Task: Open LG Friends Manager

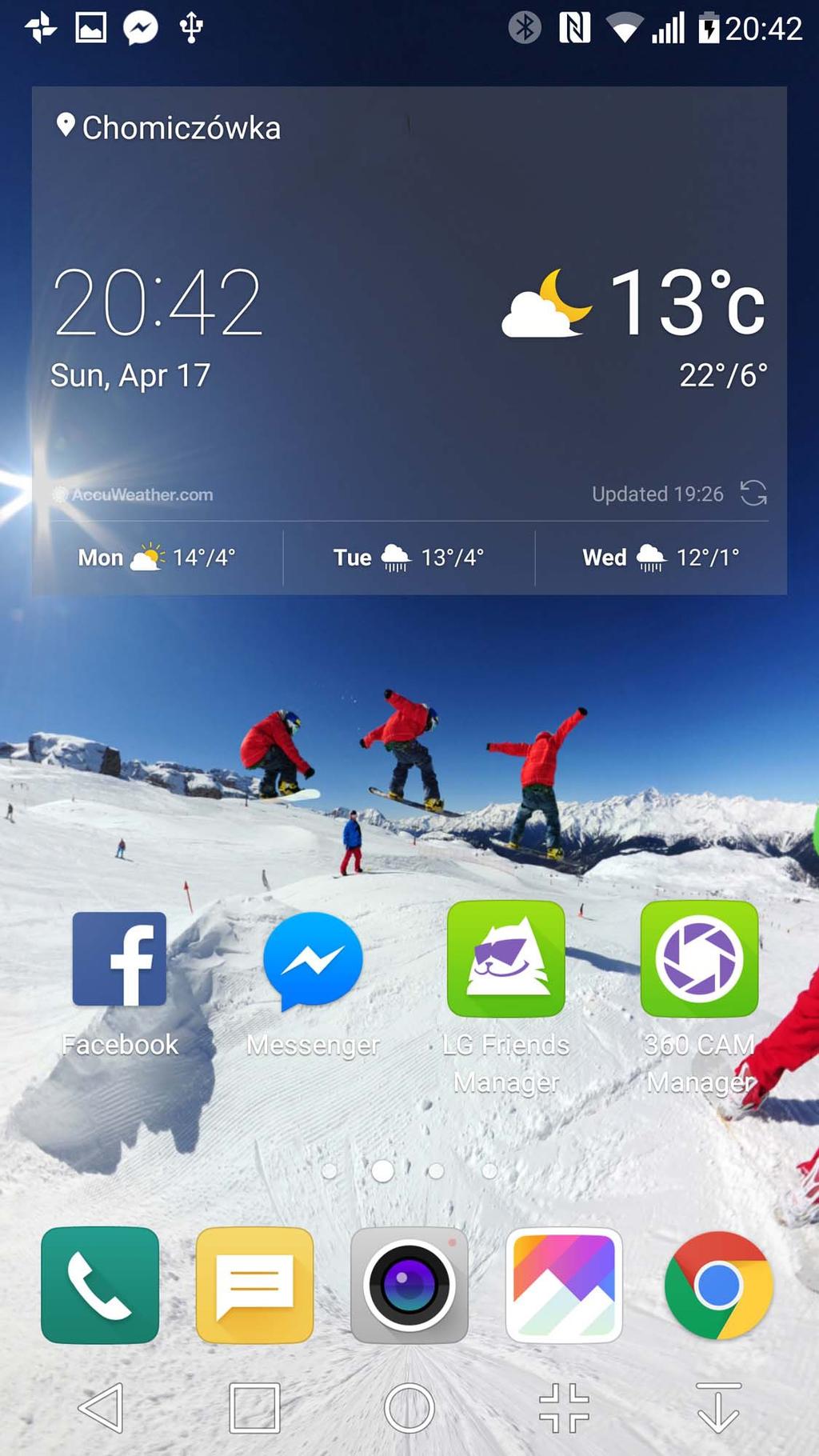Action: (x=505, y=960)
